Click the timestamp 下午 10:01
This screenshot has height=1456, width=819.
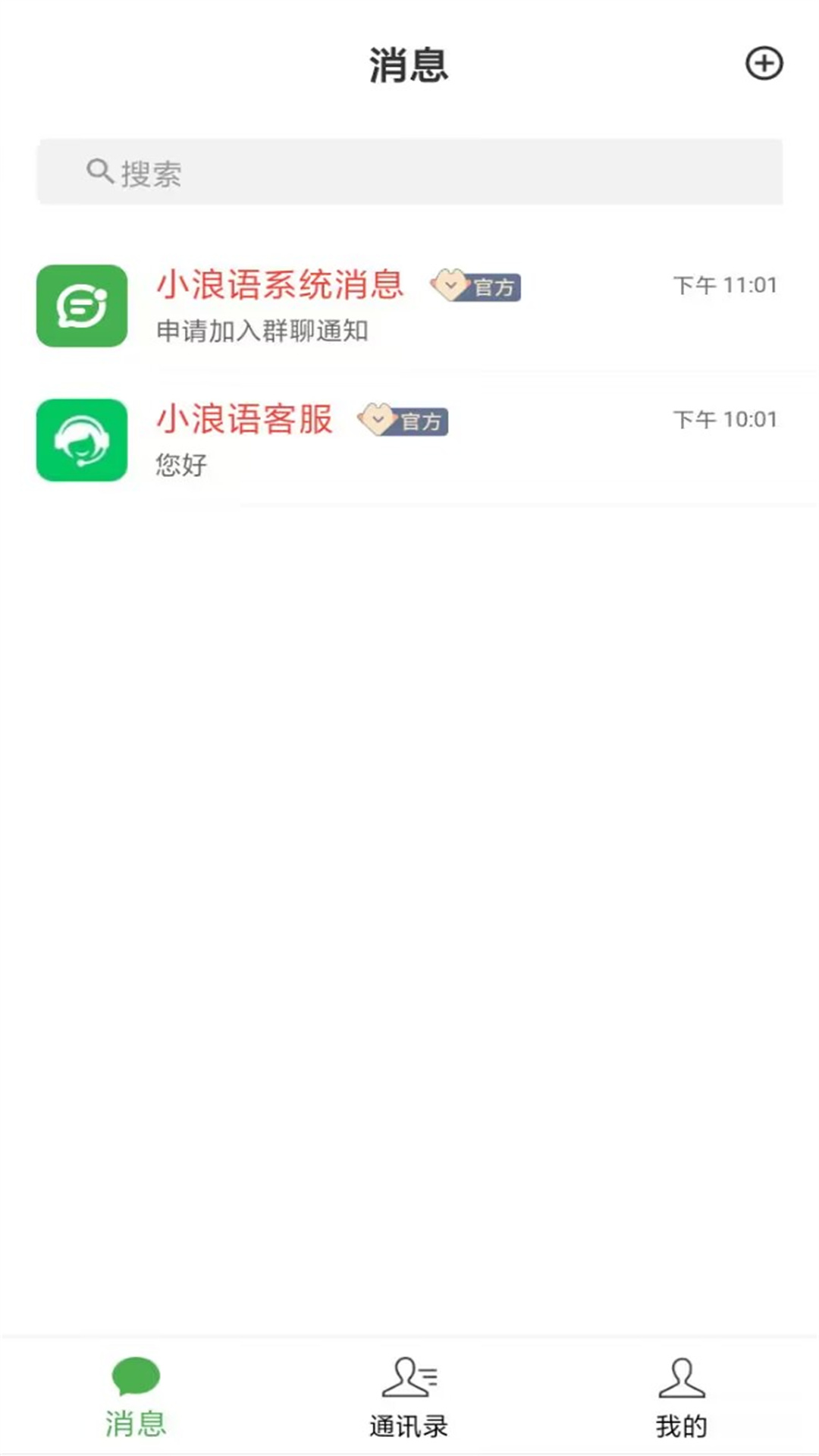coord(724,419)
